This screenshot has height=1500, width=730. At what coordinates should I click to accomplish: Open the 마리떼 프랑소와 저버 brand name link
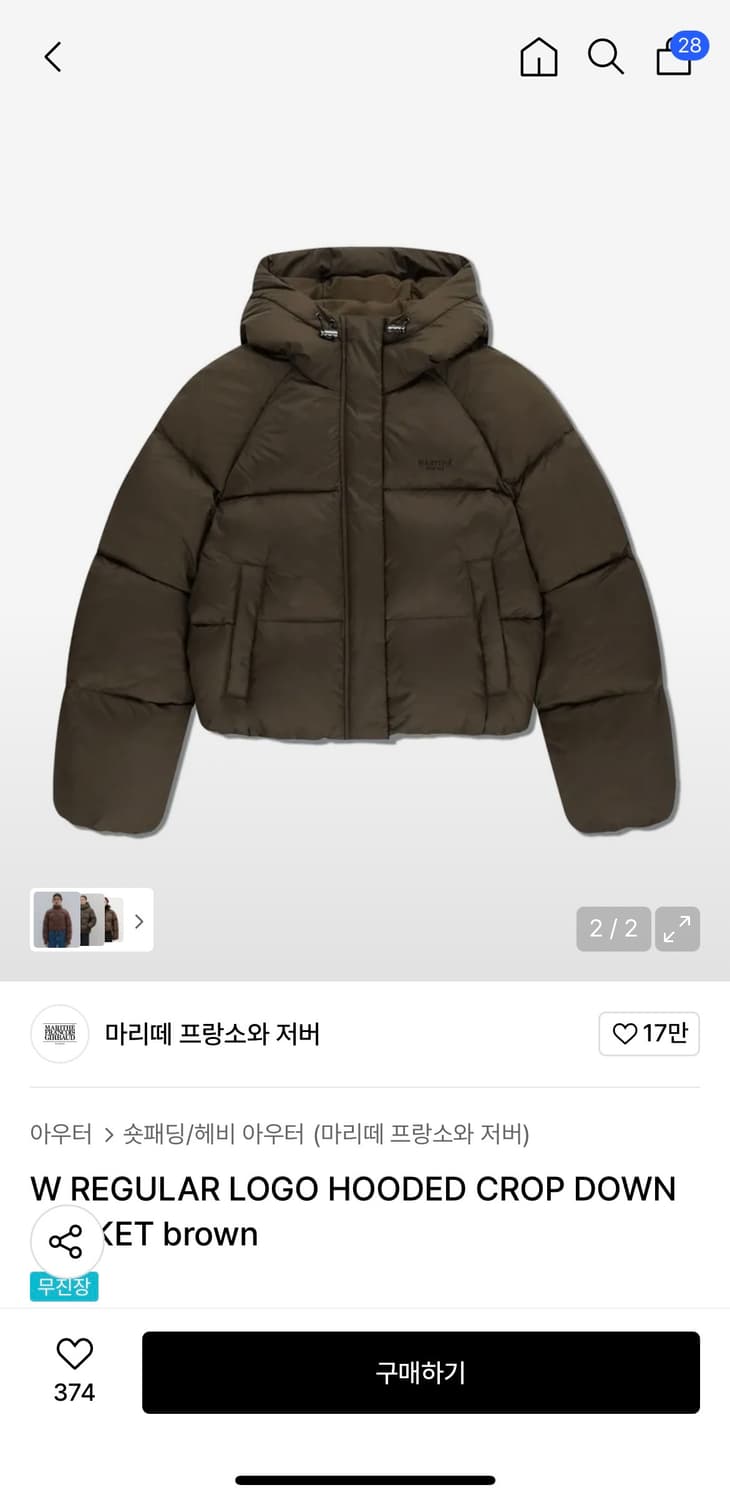coord(212,1034)
